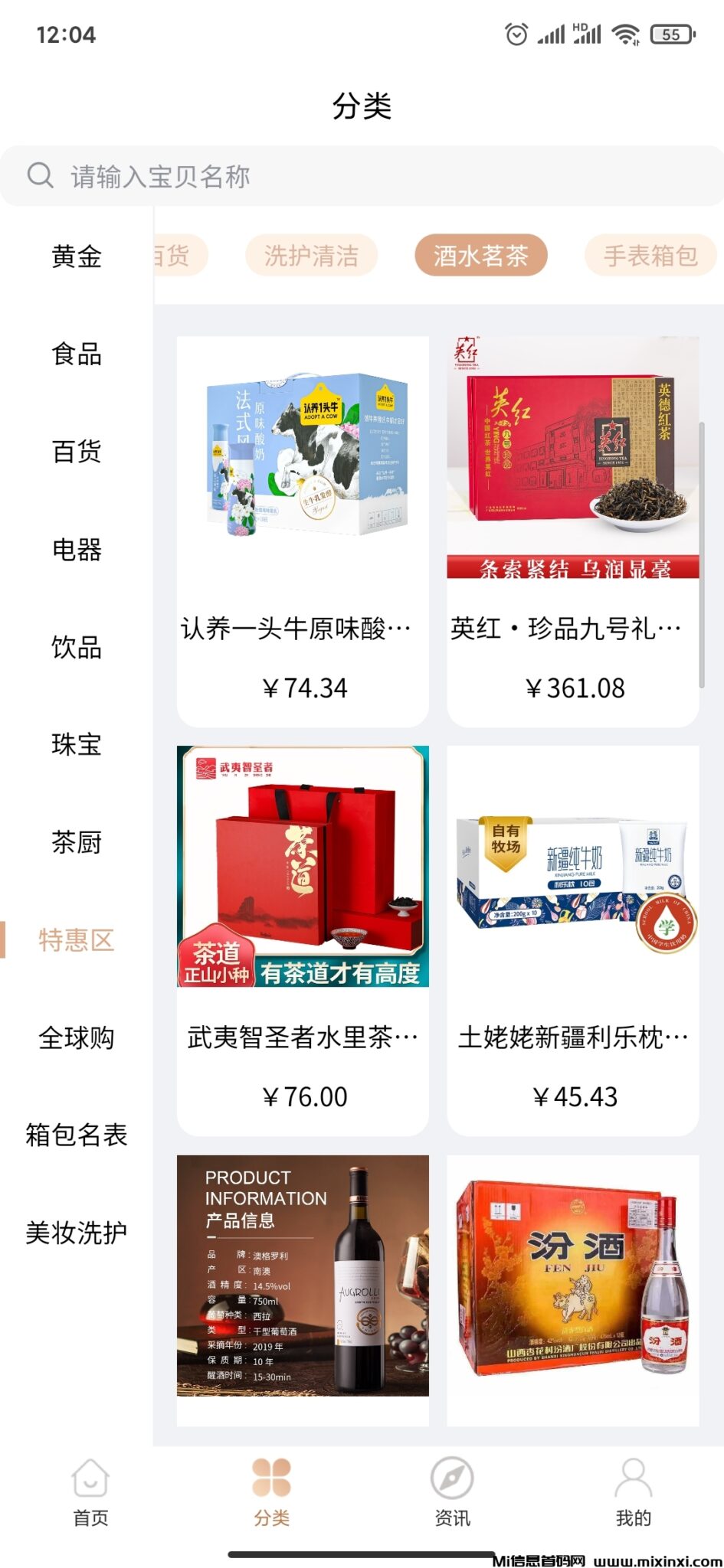The image size is (724, 1568).
Task: Select 黄金 in the sidebar
Action: 77,257
